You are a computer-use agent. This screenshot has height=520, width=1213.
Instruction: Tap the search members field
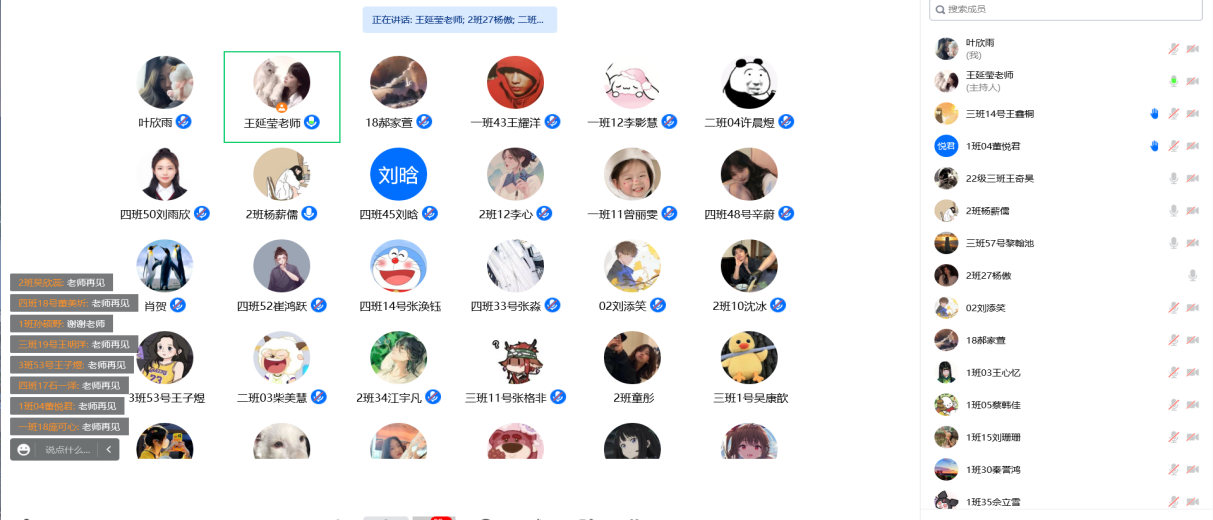1070,9
